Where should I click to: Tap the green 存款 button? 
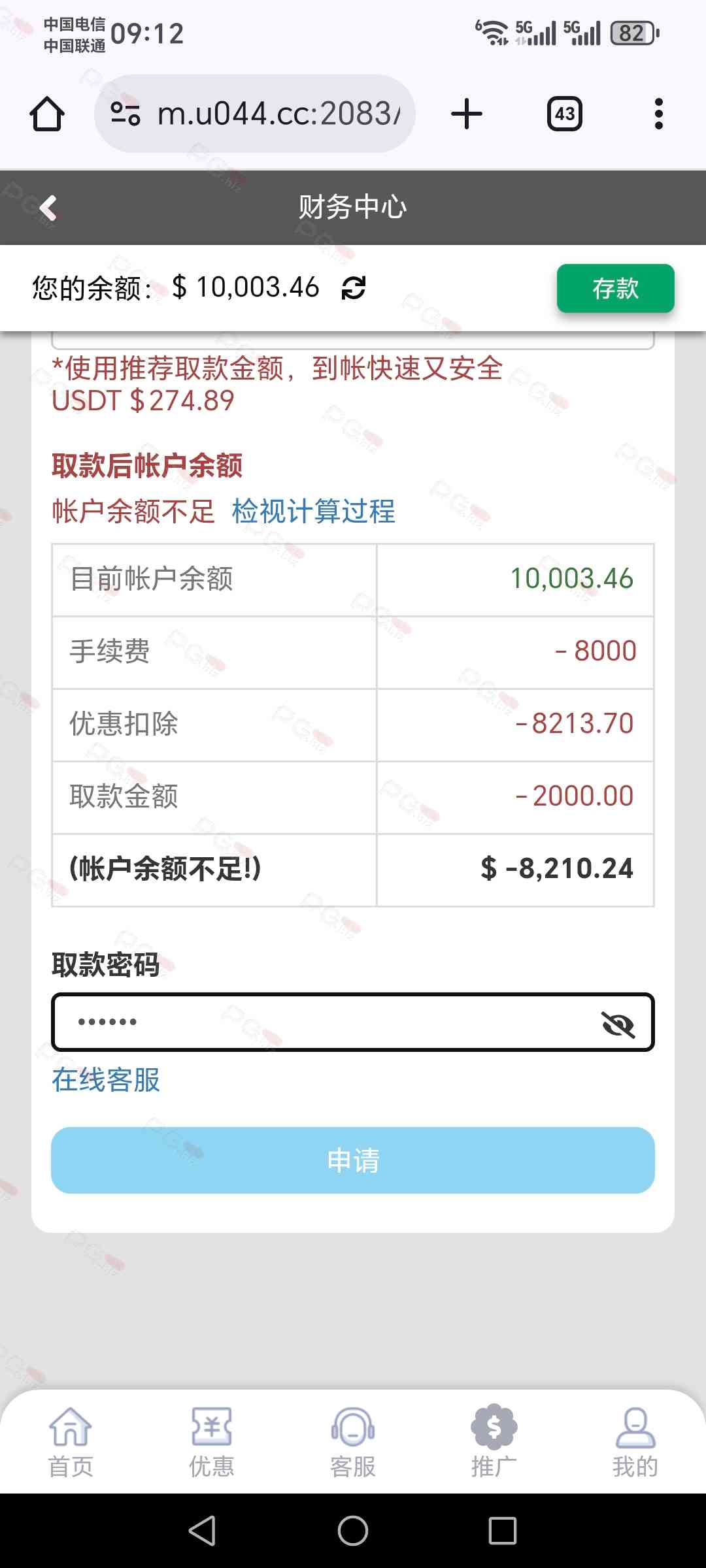click(x=614, y=288)
